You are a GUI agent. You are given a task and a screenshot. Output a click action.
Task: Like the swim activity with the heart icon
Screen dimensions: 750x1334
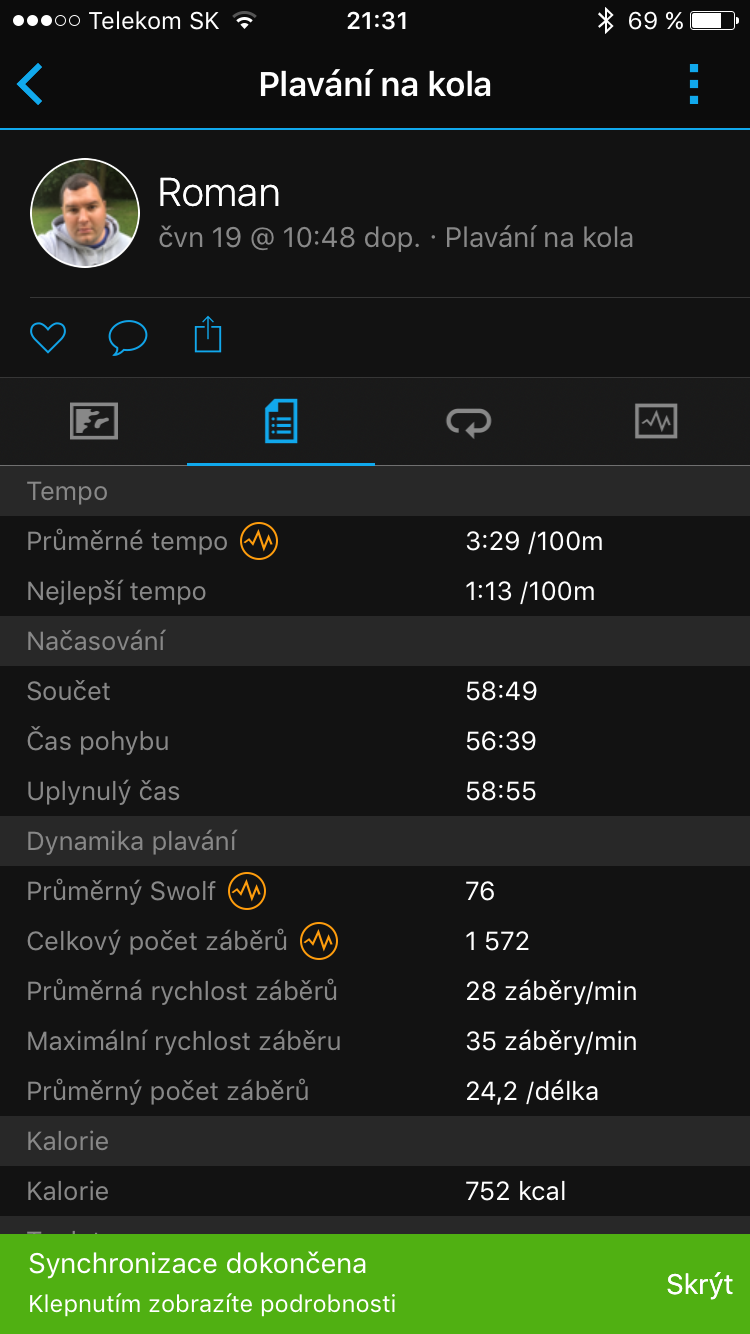point(47,337)
